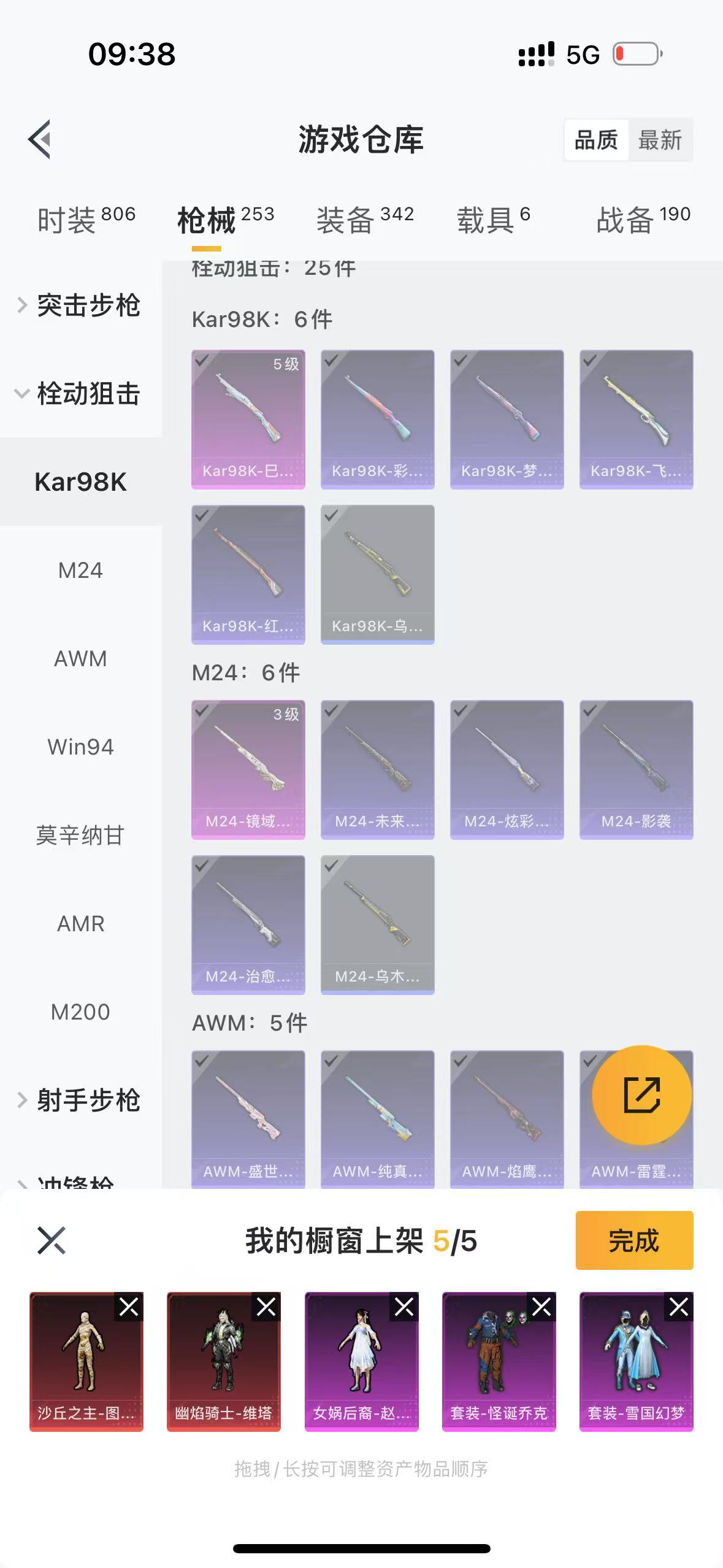
Task: Jump to the M24 subcategory in the sidebar
Action: (80, 571)
